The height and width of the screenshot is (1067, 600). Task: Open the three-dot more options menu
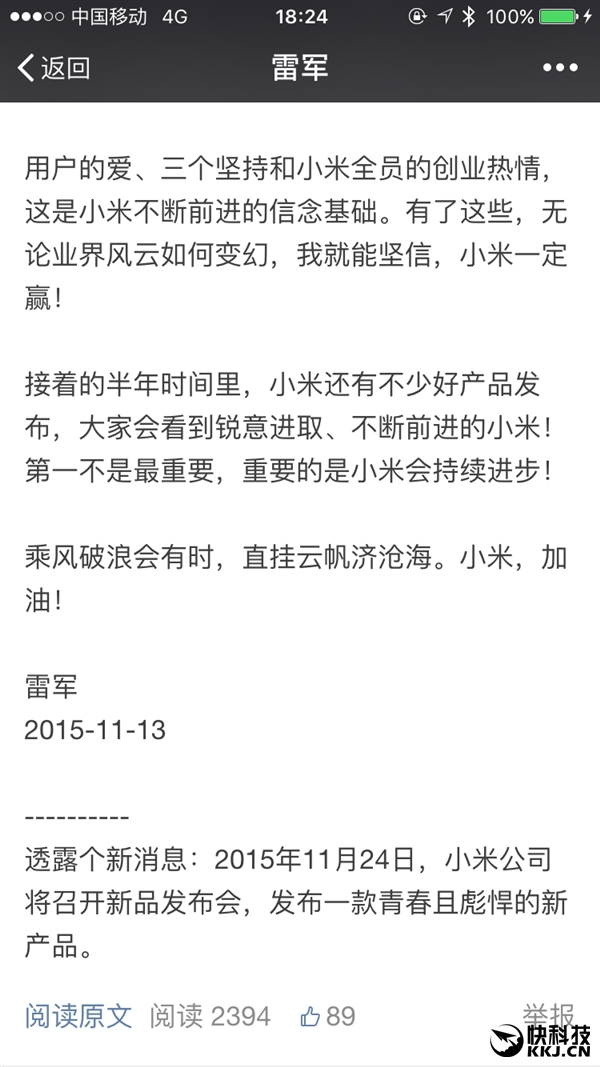point(560,68)
